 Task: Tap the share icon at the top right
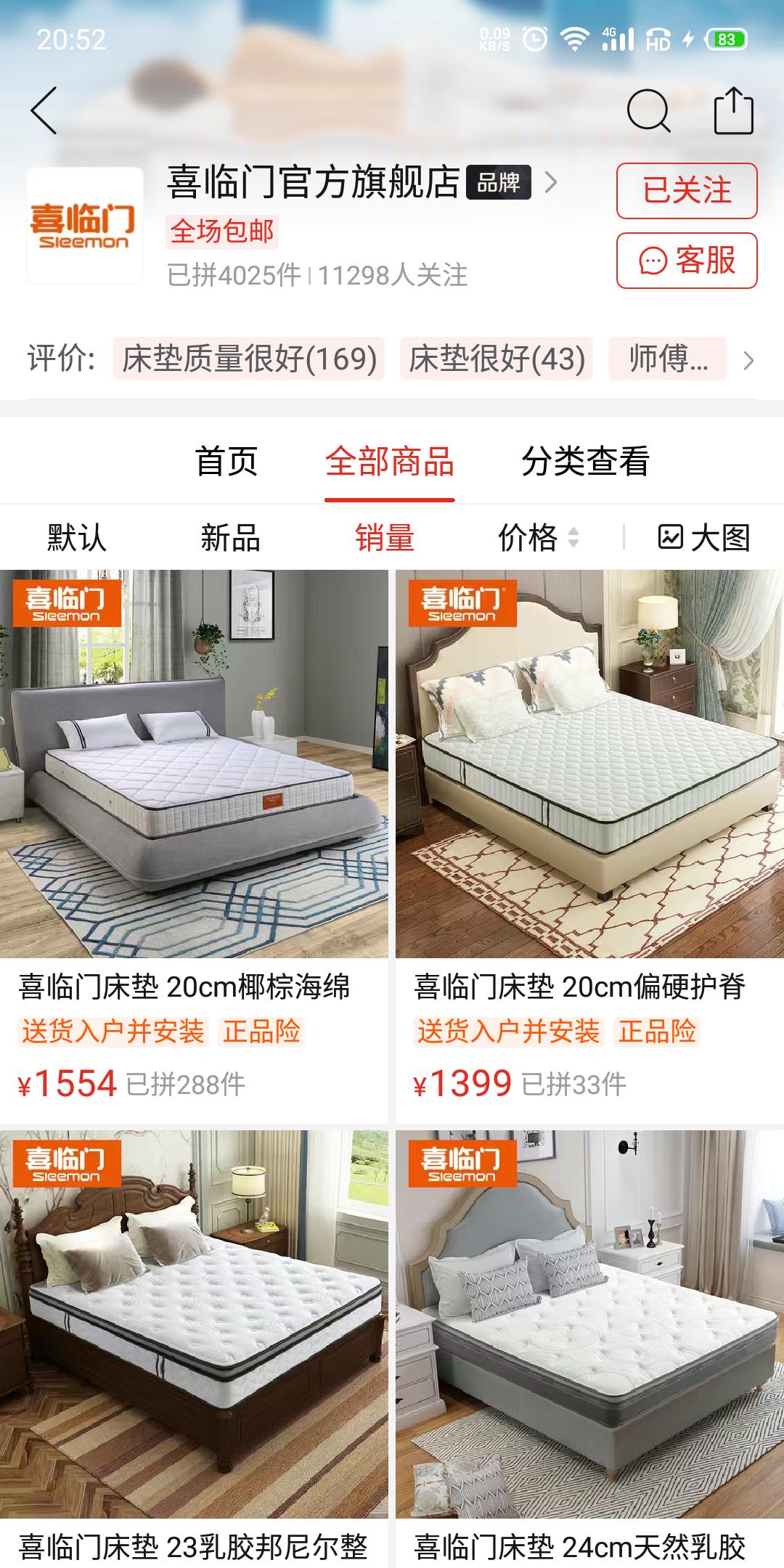[736, 110]
